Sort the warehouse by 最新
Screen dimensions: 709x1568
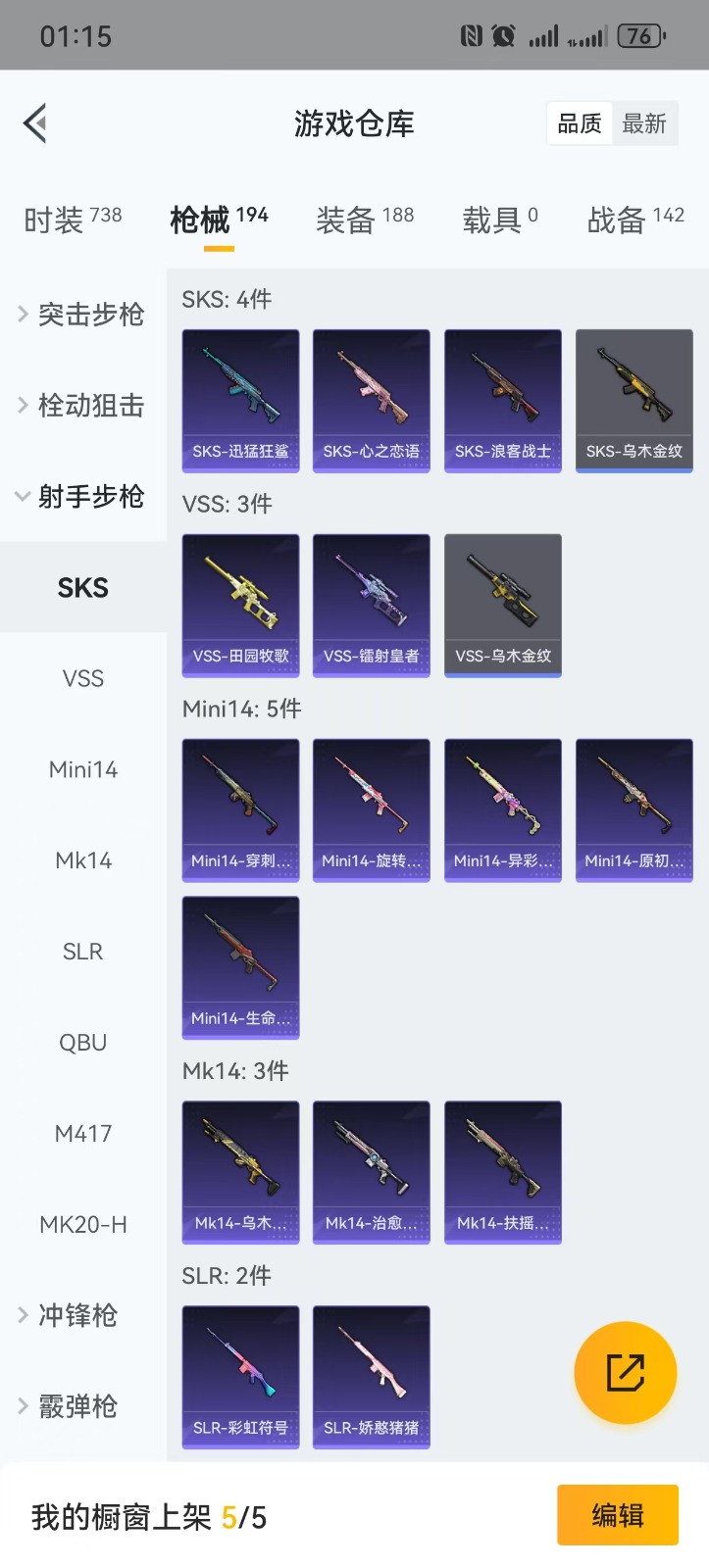[644, 123]
